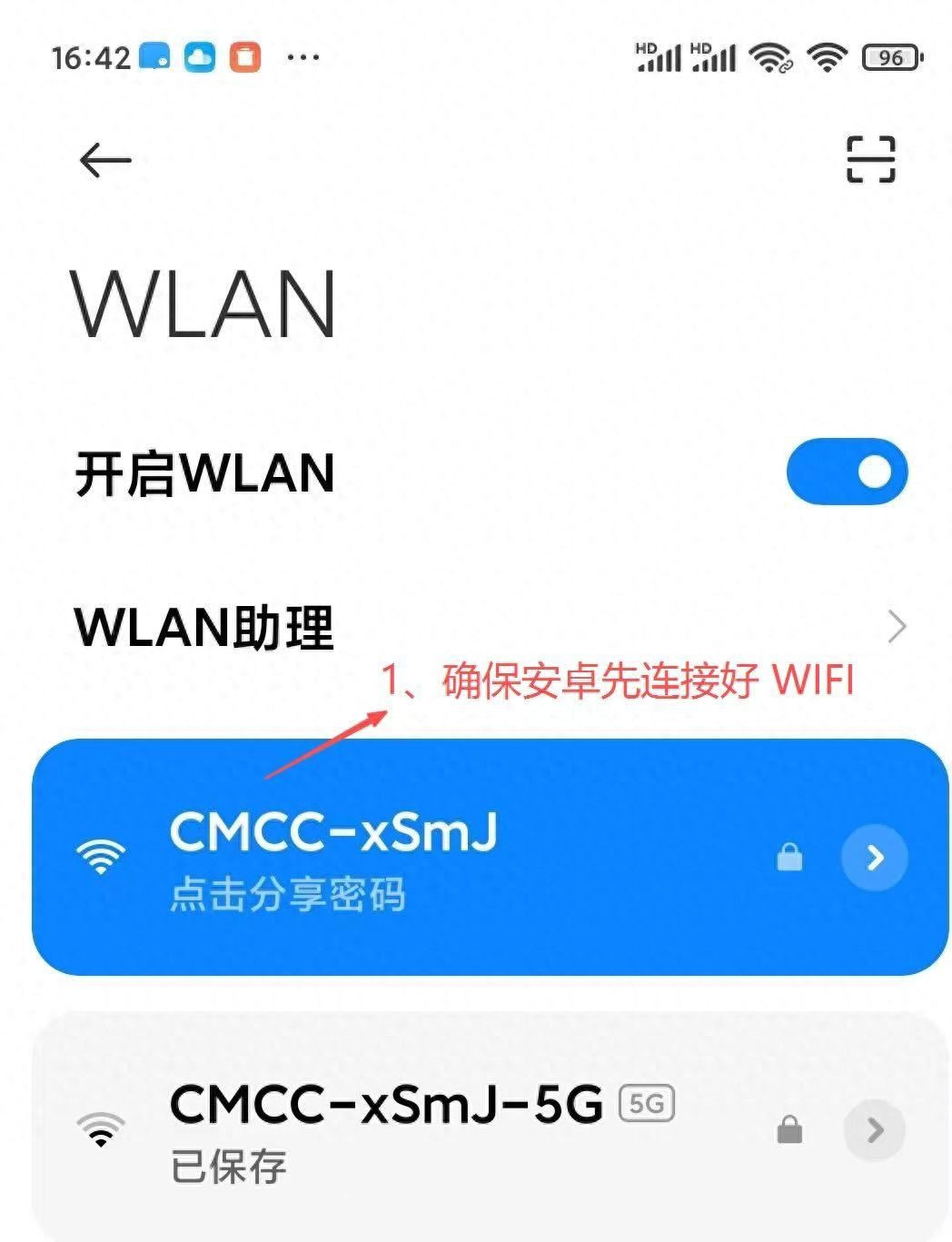Image resolution: width=952 pixels, height=1242 pixels.
Task: Open details arrow for CMCC-xSmJ
Action: point(874,857)
